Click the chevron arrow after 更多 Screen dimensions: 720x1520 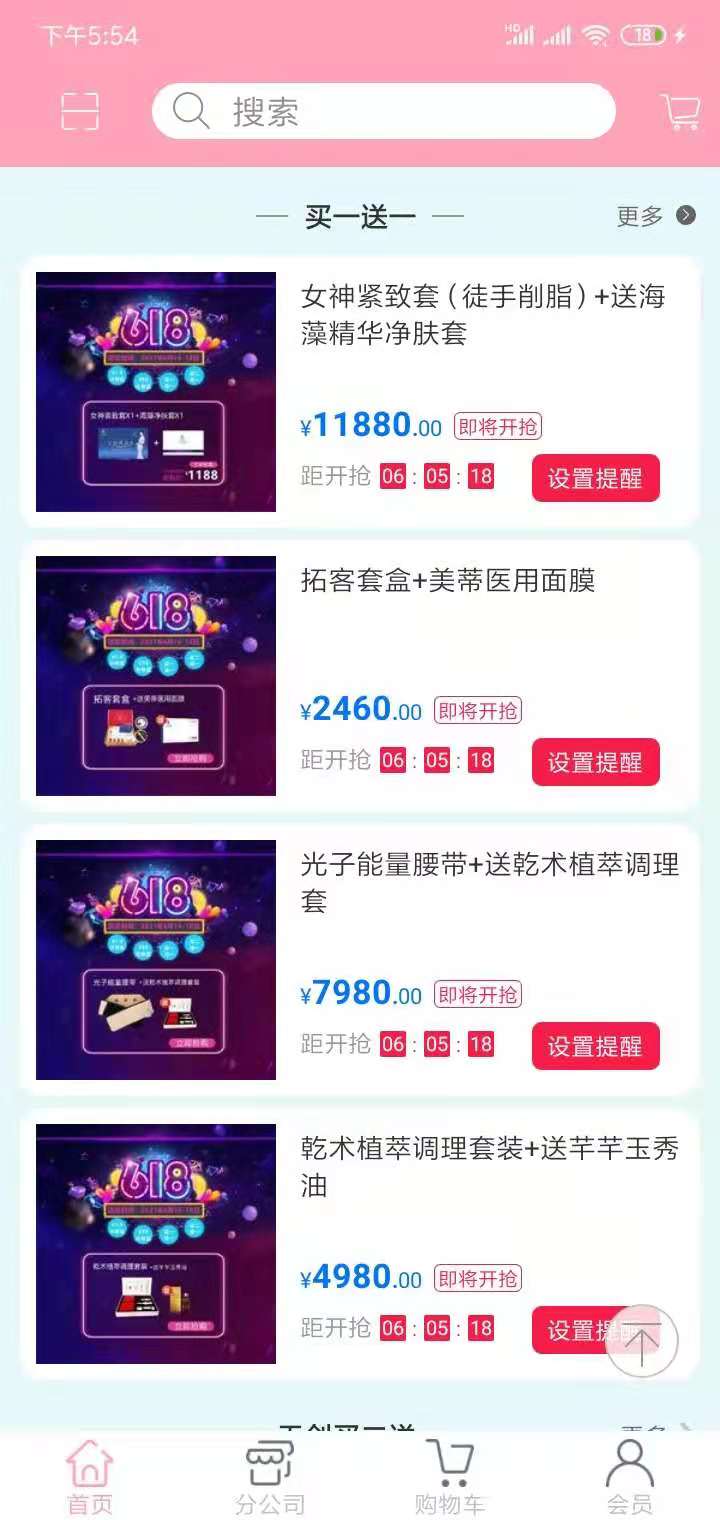684,216
